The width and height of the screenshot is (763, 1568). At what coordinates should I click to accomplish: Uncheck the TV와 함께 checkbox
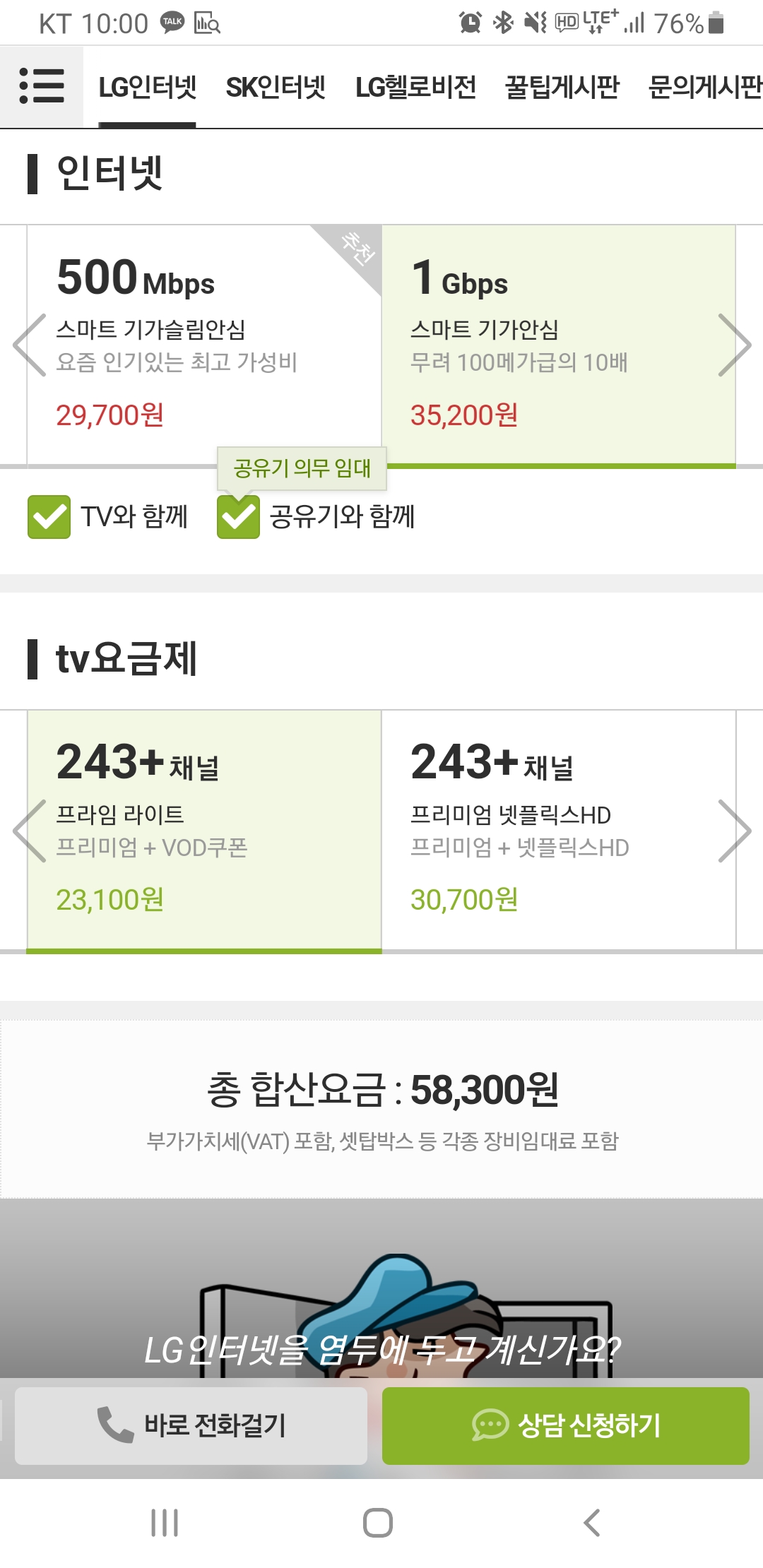(49, 517)
